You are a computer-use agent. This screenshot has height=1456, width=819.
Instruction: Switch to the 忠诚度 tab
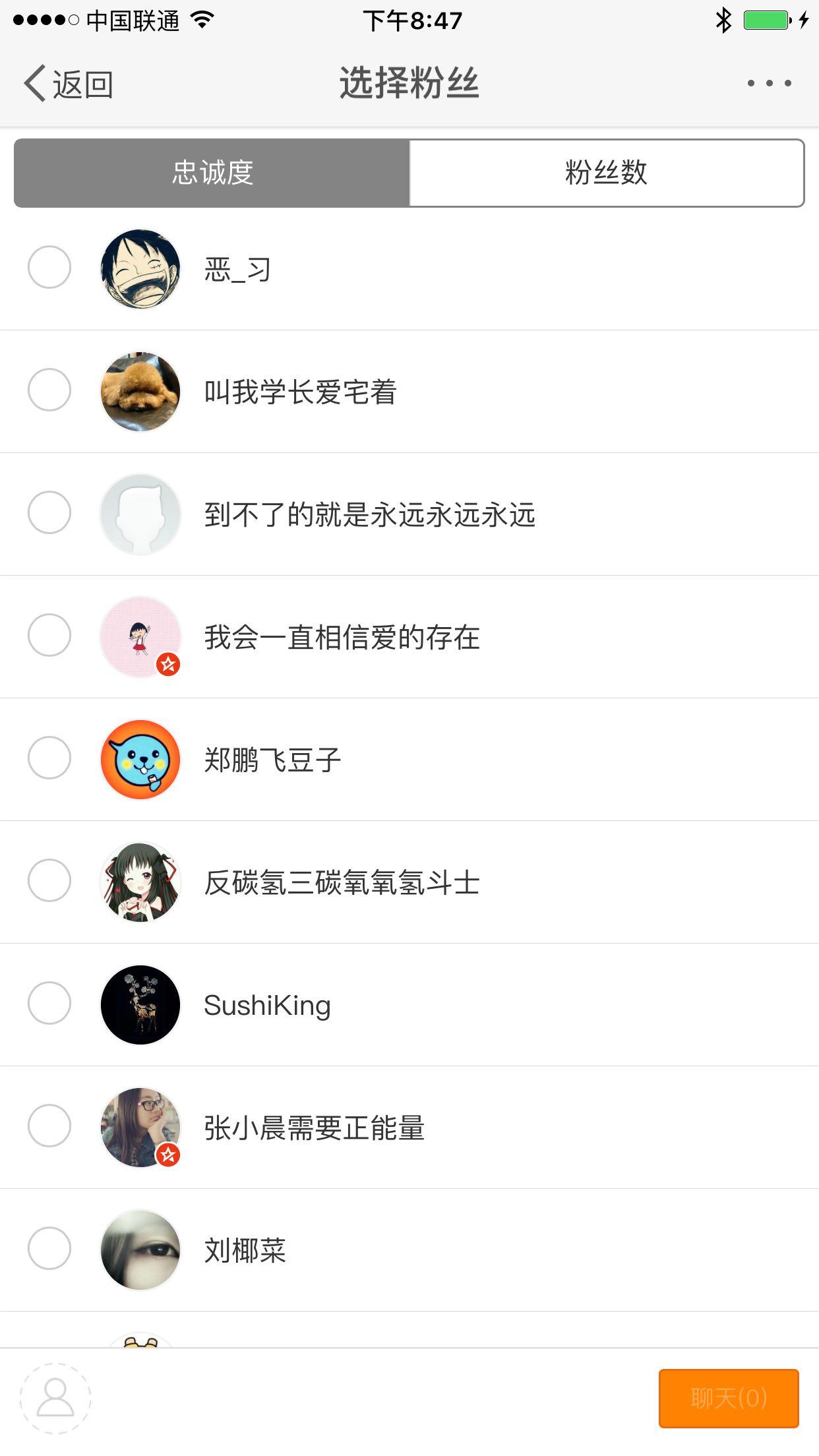coord(212,173)
